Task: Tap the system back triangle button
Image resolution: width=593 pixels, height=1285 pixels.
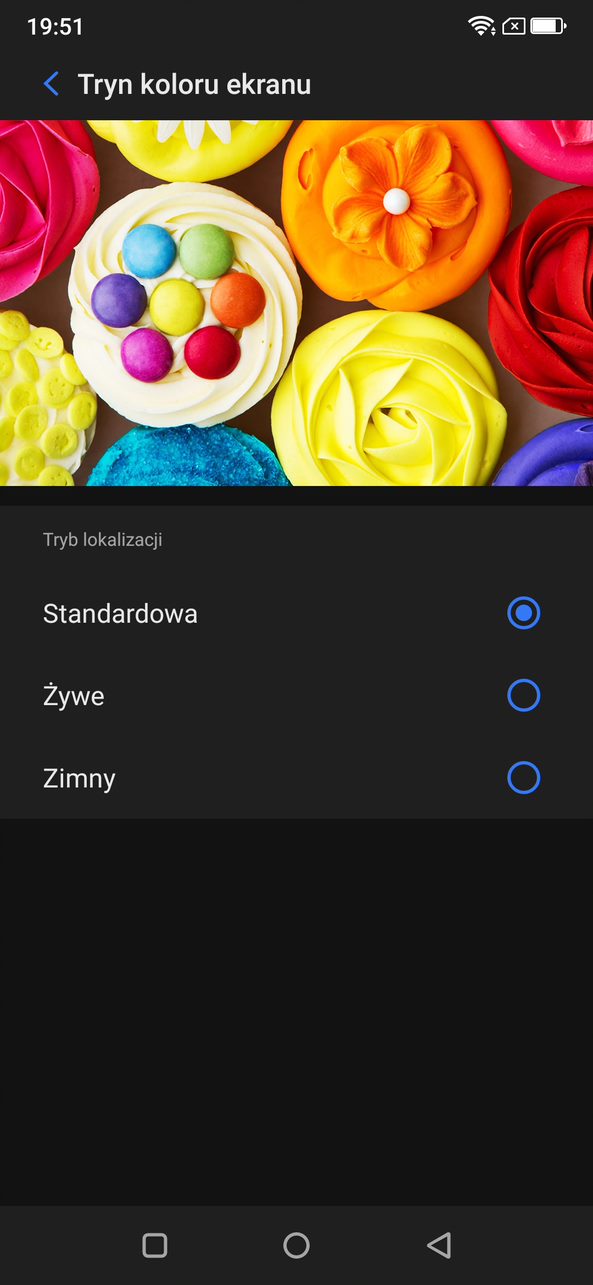Action: tap(439, 1245)
